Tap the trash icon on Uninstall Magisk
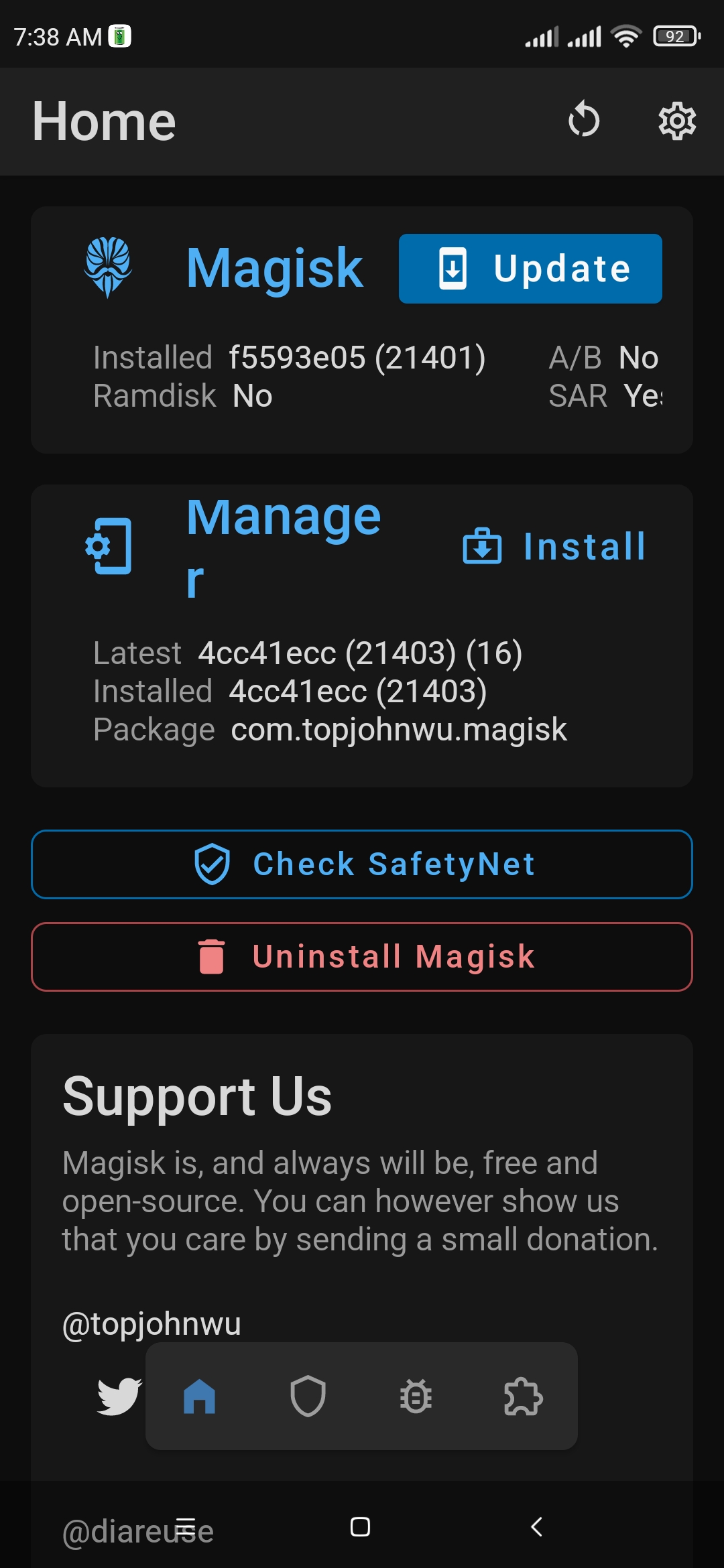This screenshot has width=724, height=1568. click(x=213, y=957)
